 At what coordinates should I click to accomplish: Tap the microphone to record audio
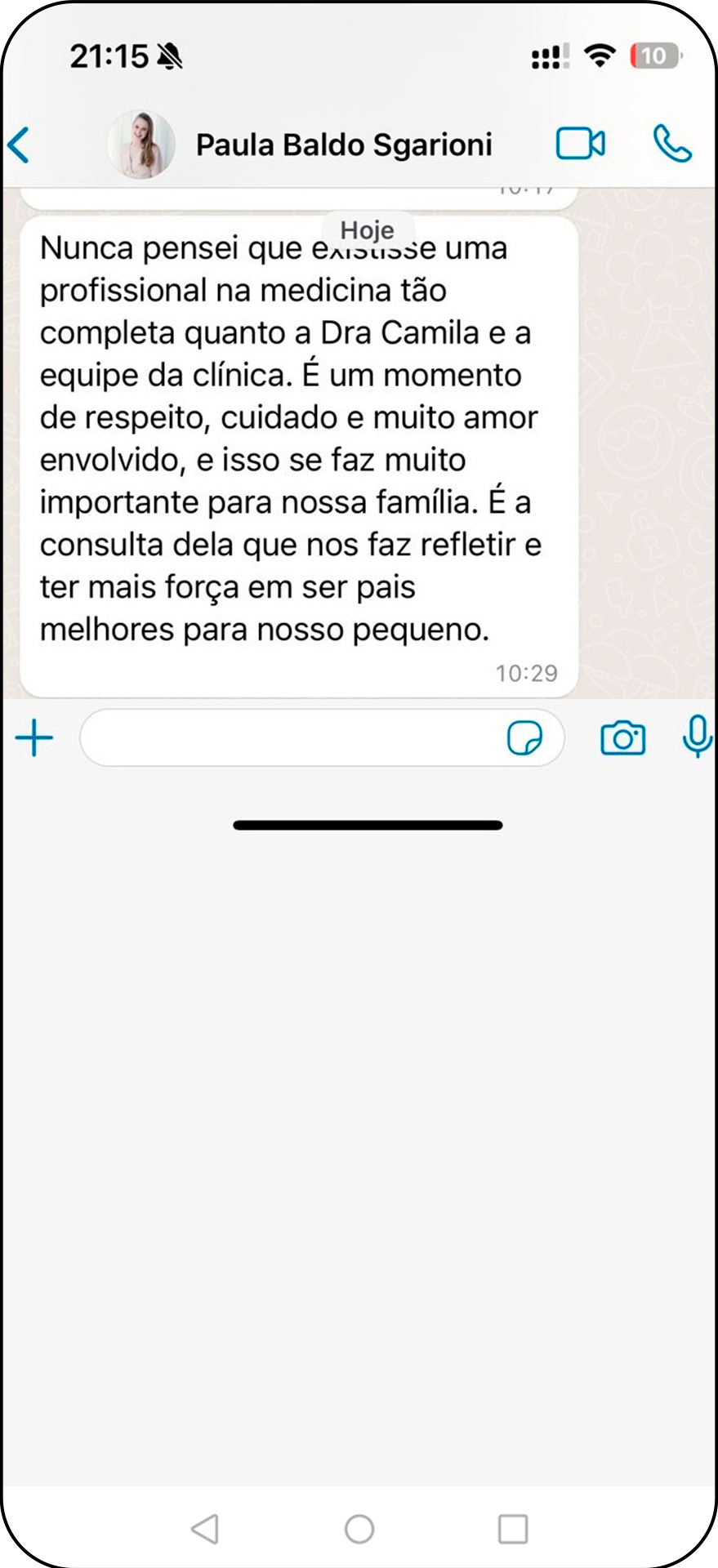[x=696, y=737]
